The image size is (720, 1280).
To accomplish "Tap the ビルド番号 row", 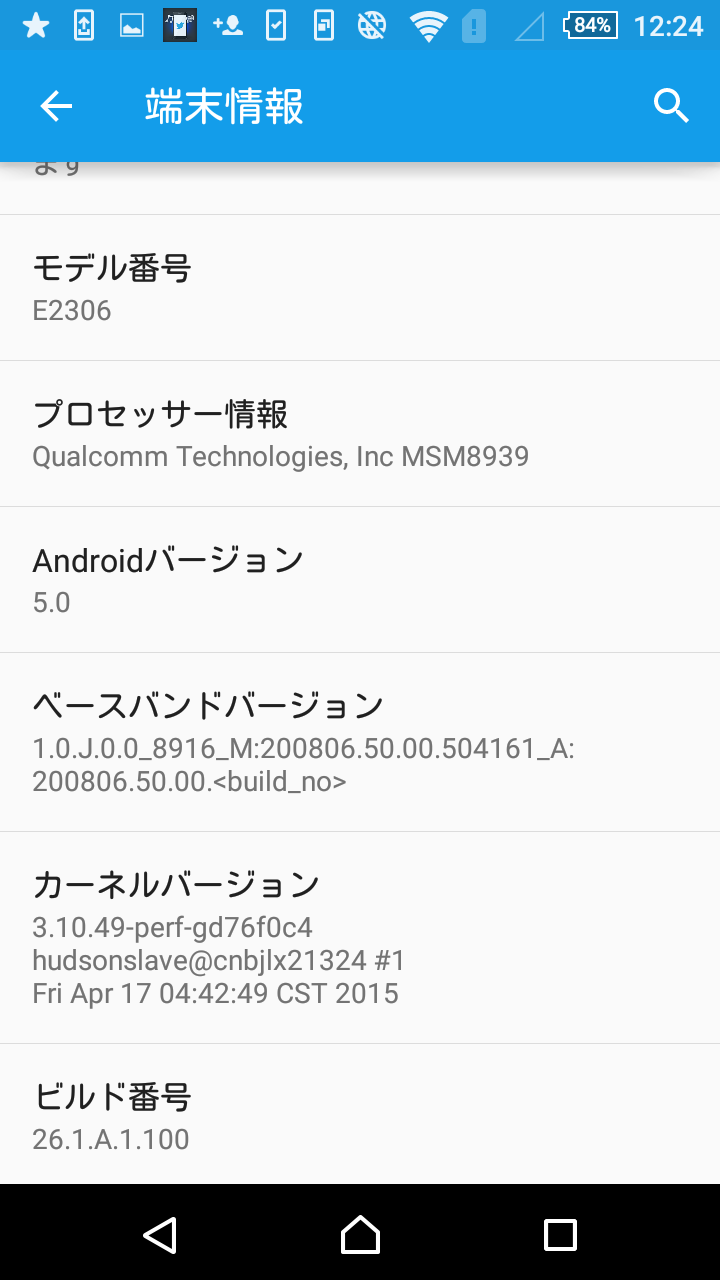I will pos(360,1116).
